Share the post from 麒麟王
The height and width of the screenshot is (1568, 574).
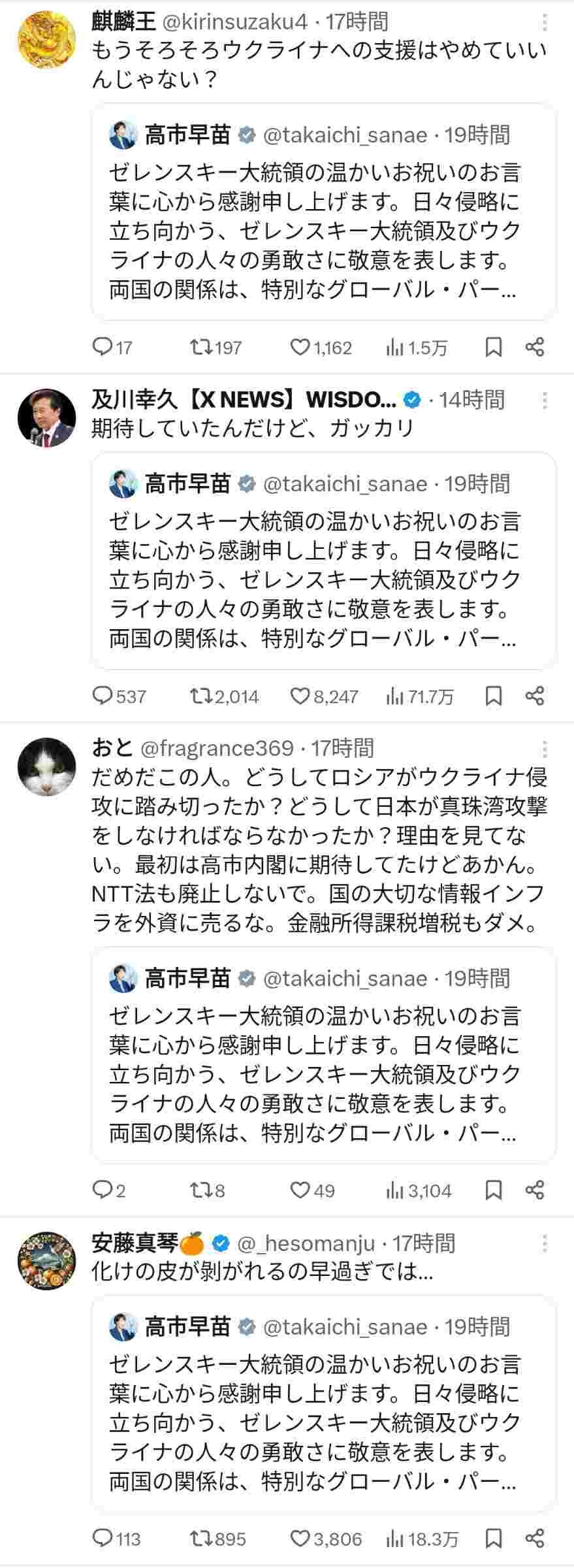535,347
